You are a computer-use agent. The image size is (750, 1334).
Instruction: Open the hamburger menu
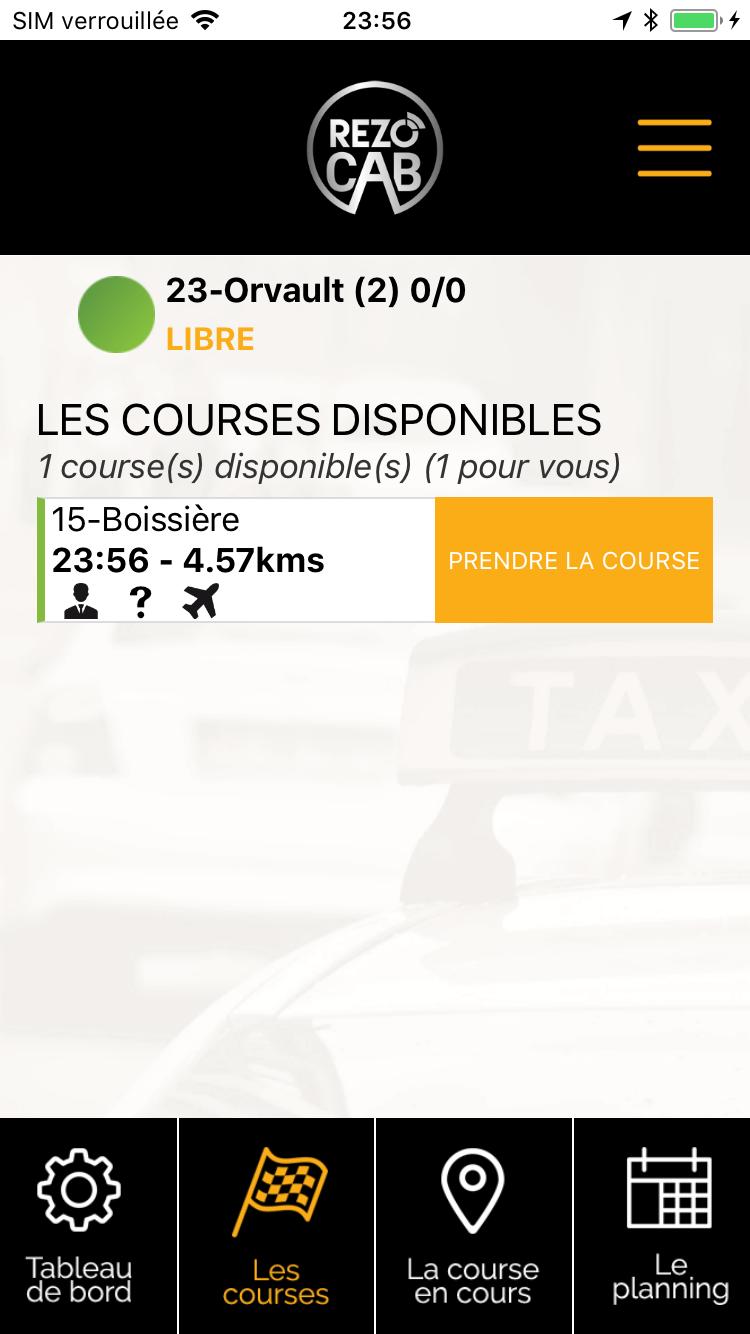coord(674,148)
